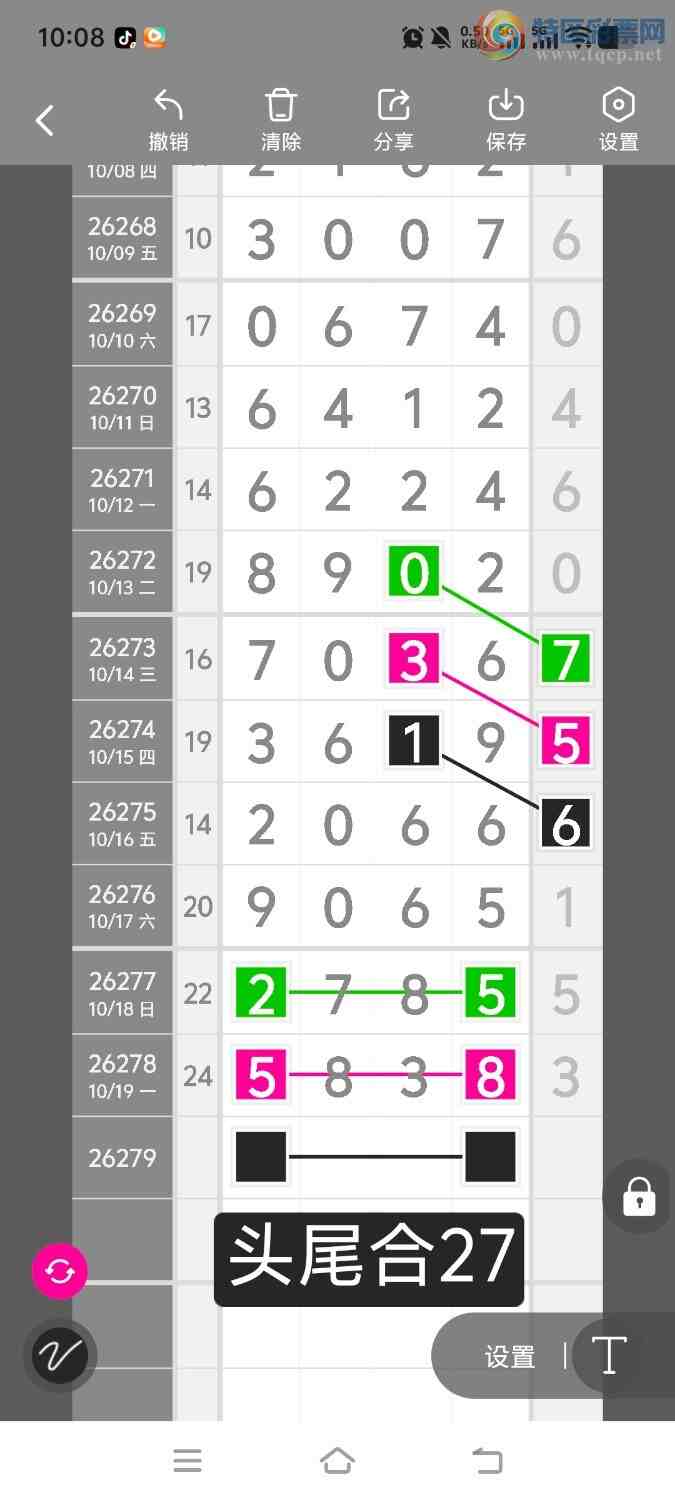Viewport: 675px width, 1500px height.
Task: Open 设置 in the top toolbar
Action: 618,120
